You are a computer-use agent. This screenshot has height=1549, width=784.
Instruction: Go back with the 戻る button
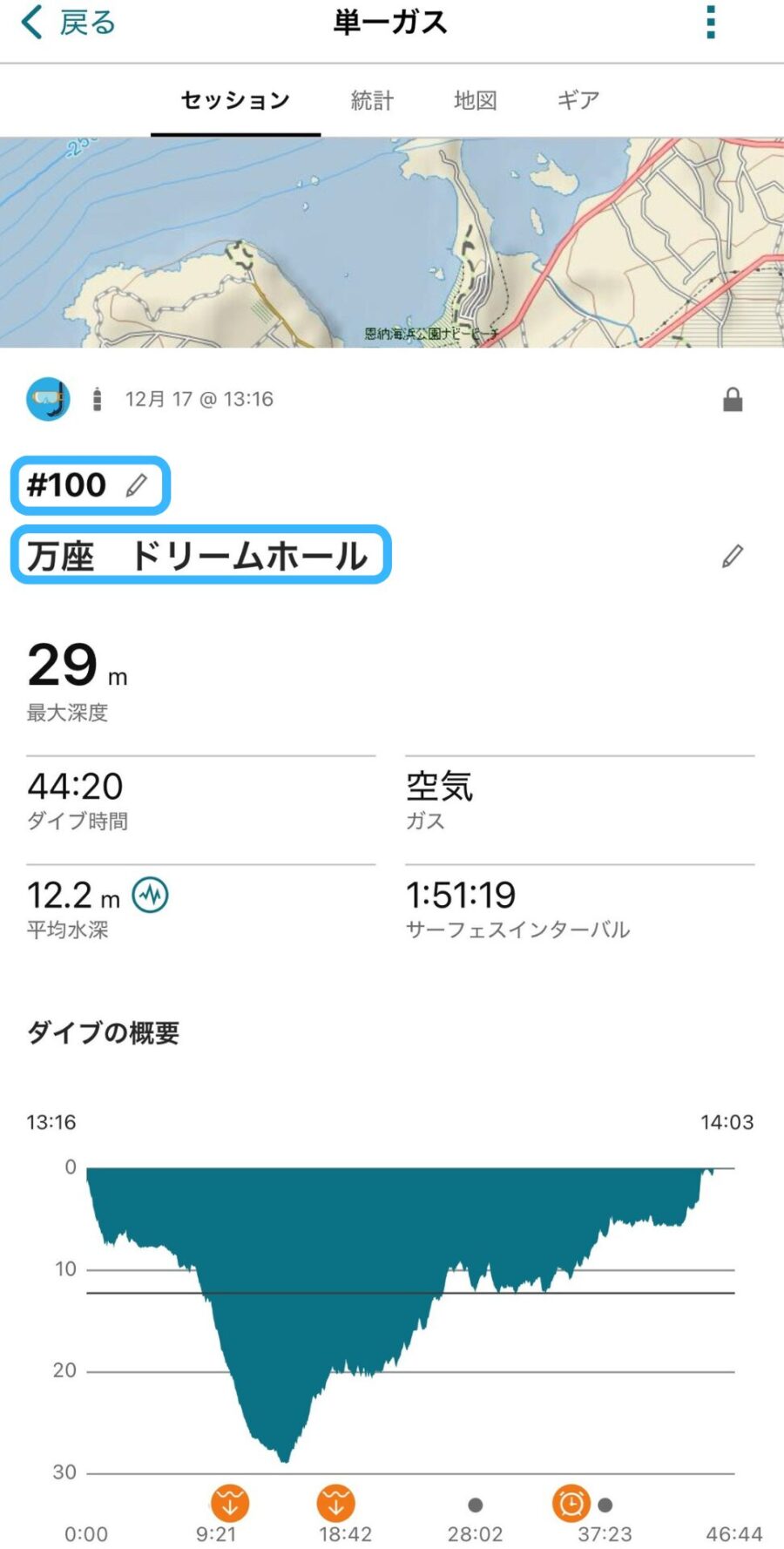pos(68,23)
